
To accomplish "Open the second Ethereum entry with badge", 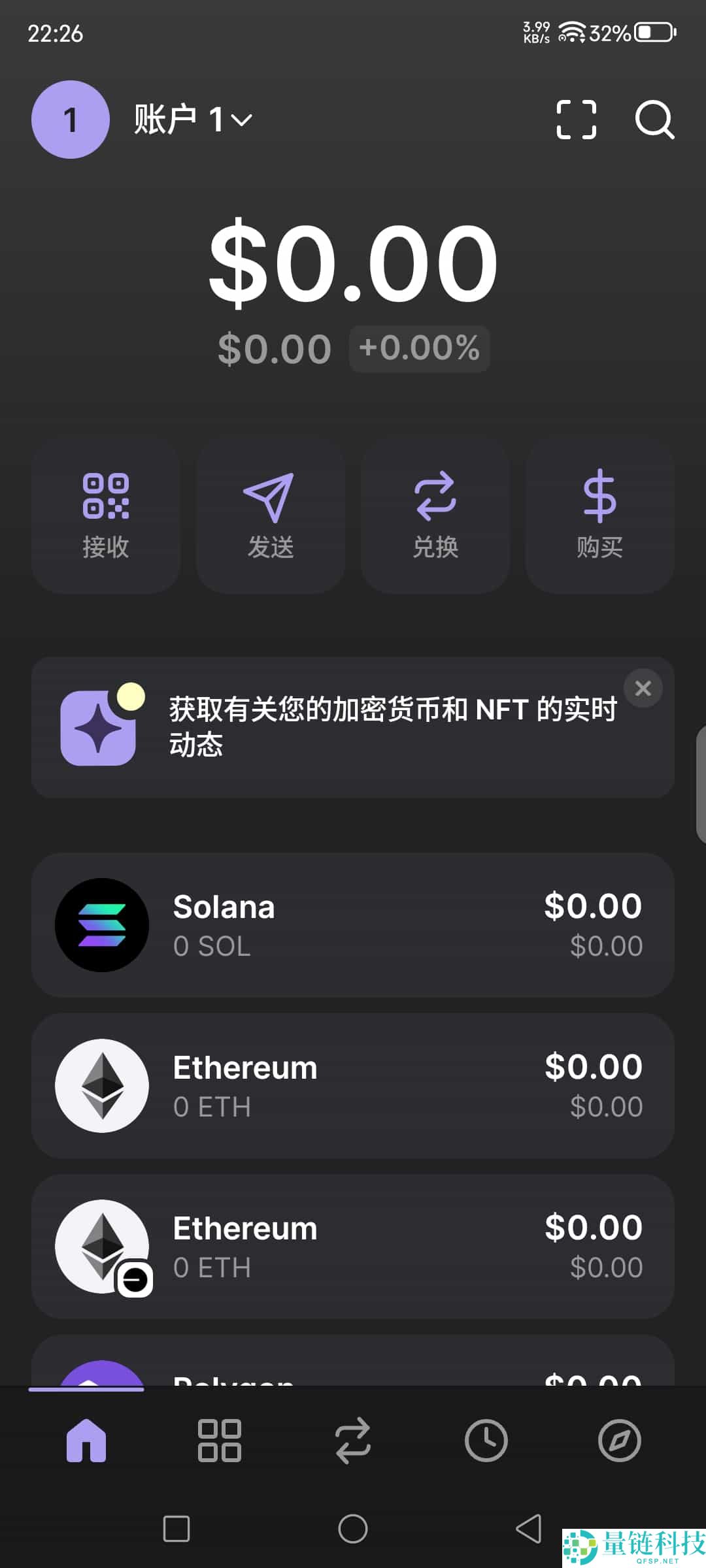I will click(x=353, y=1246).
